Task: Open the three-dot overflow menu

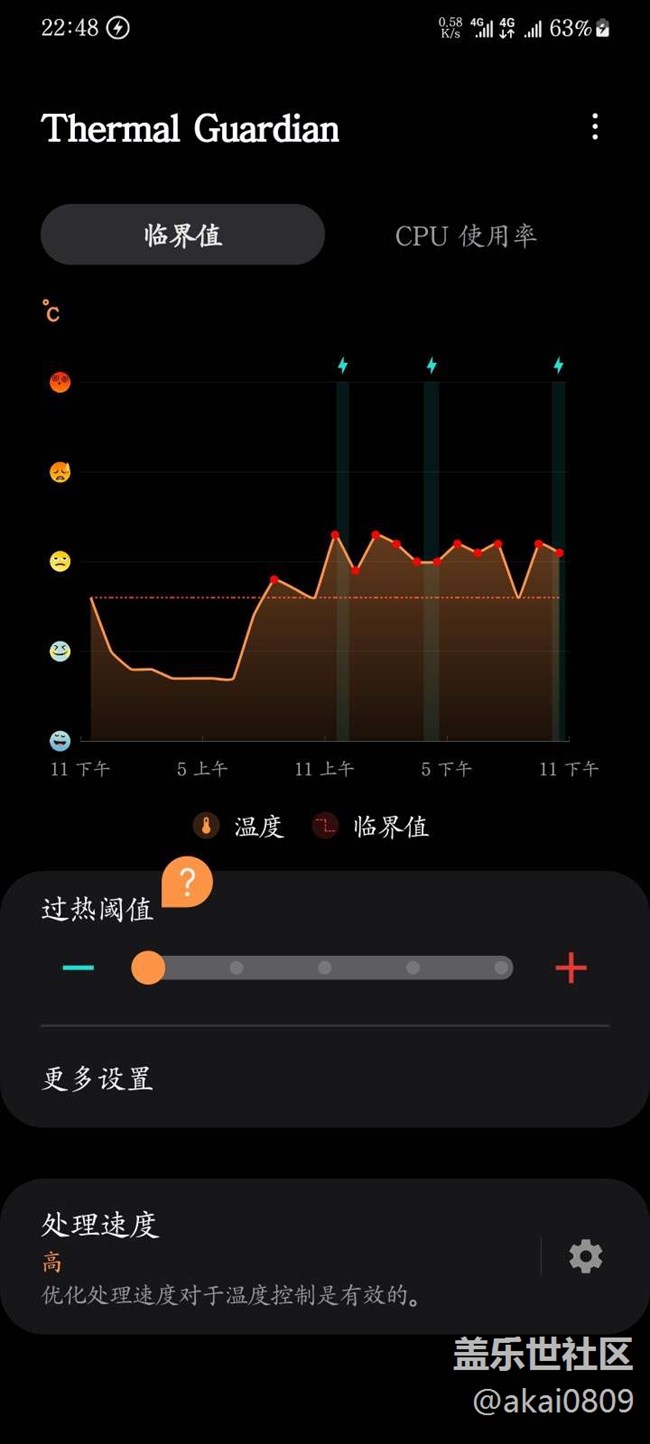Action: point(595,127)
